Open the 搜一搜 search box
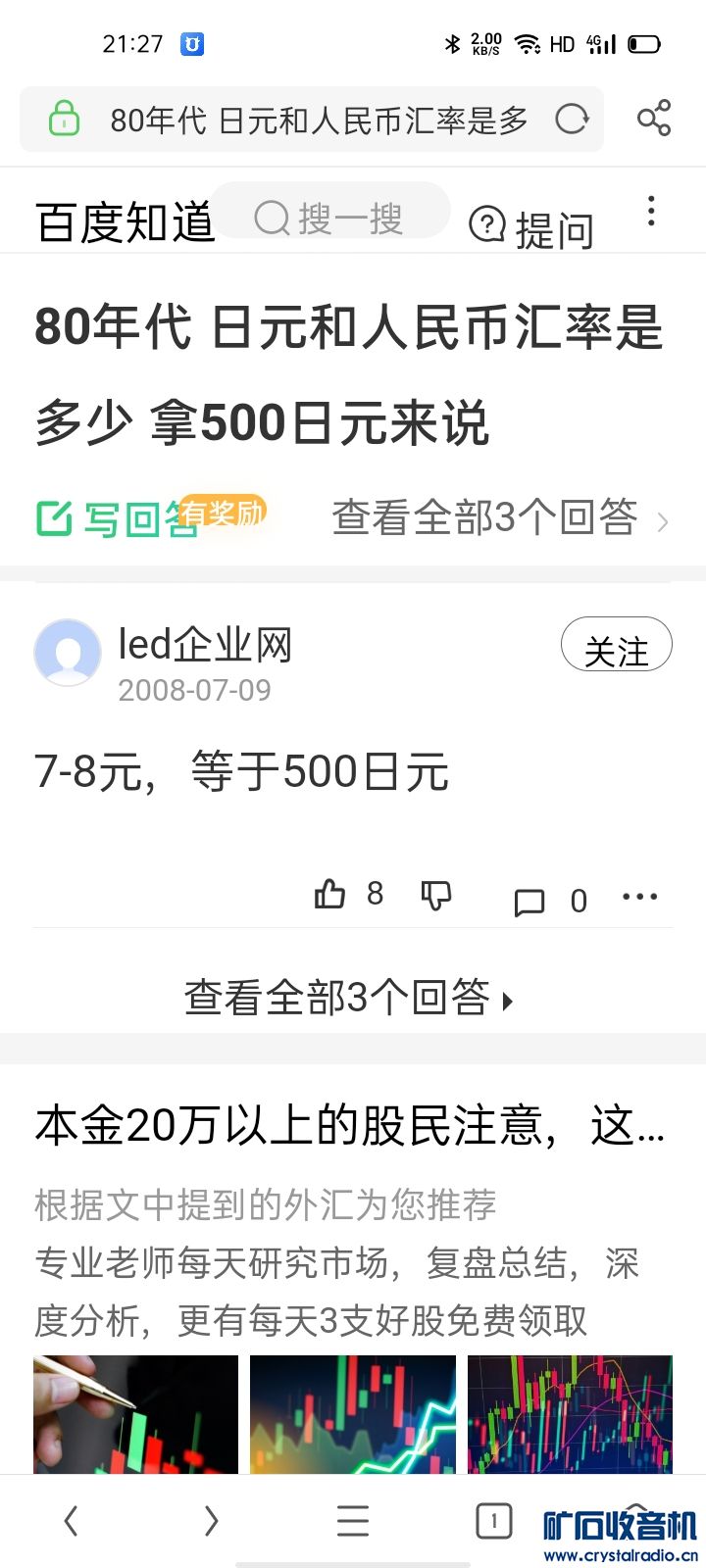This screenshot has width=706, height=1568. click(x=330, y=217)
